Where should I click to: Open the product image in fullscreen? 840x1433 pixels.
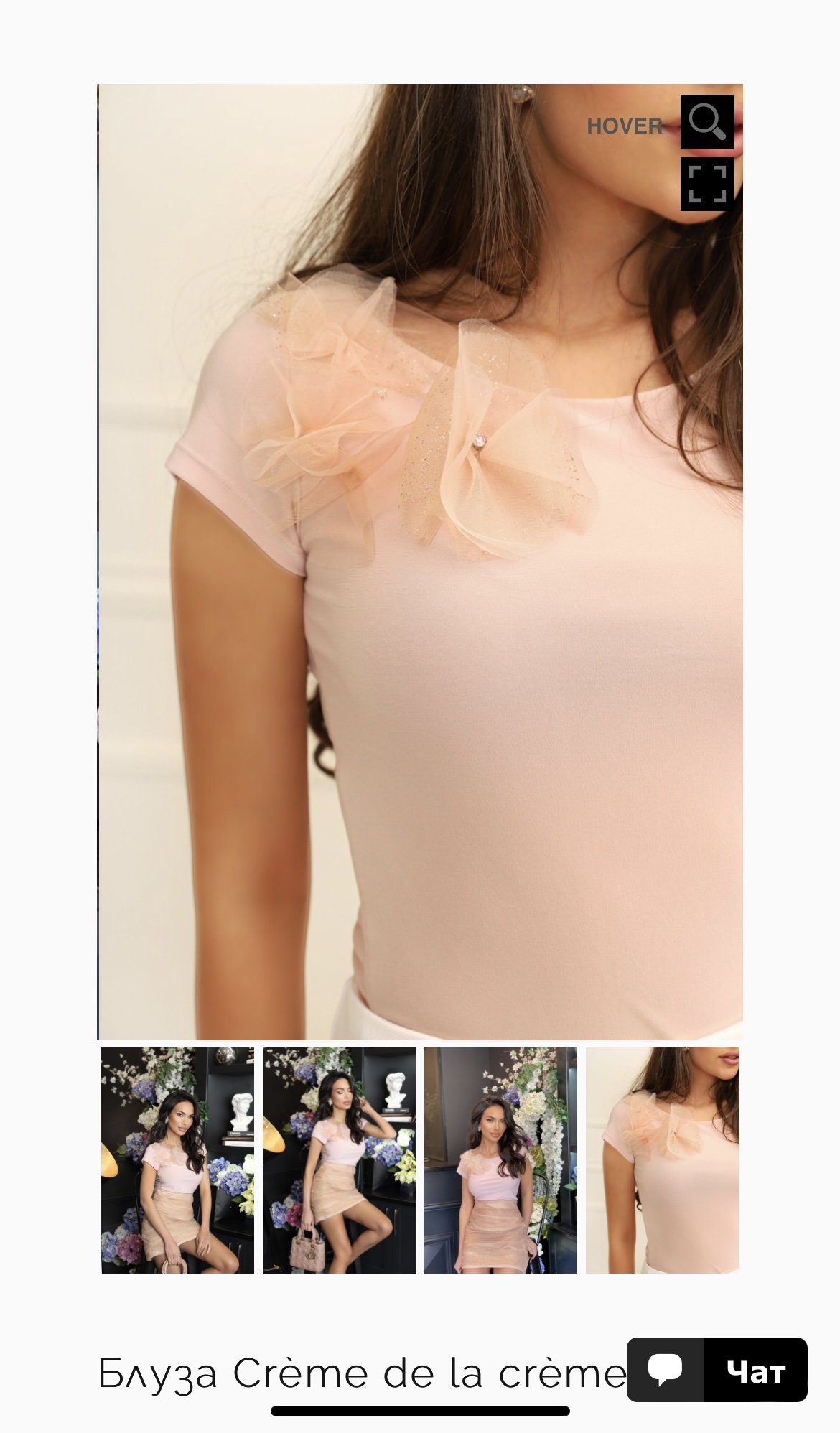[706, 184]
